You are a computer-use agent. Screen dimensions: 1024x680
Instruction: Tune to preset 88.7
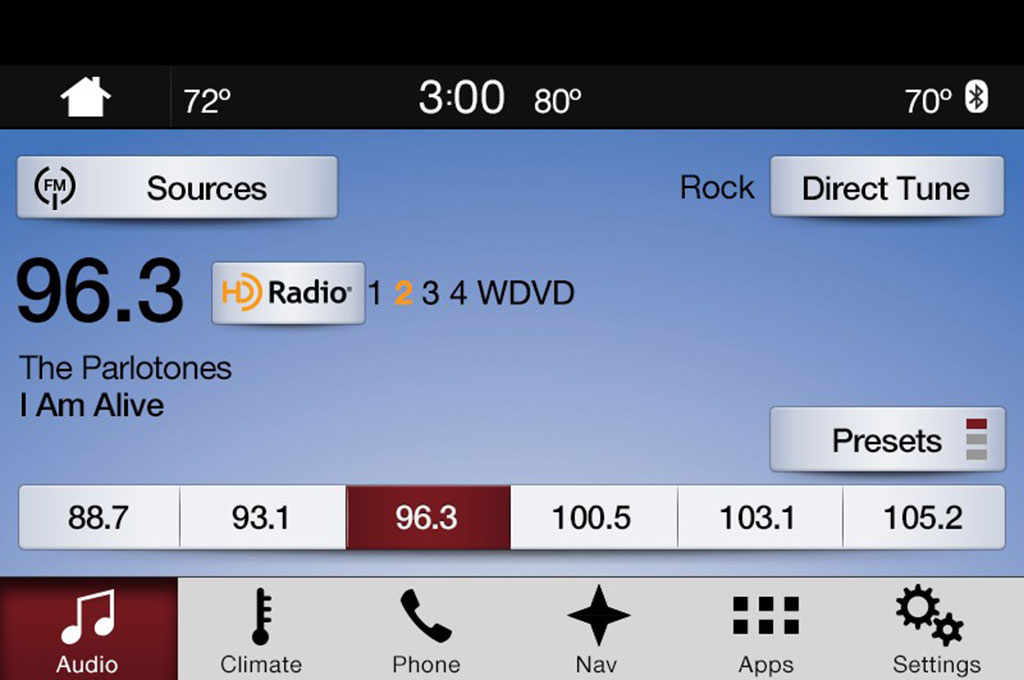tap(98, 517)
